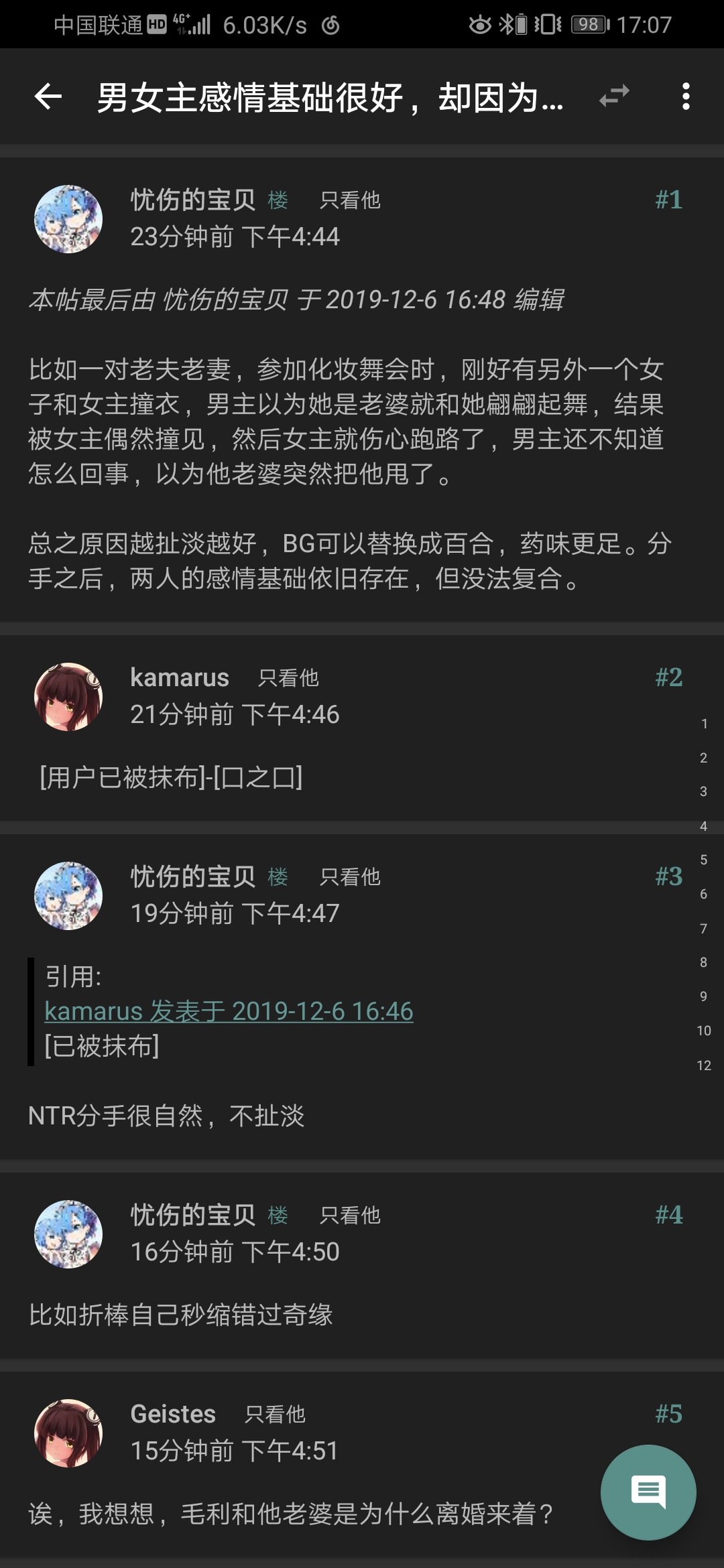Screen dimensions: 724x1568
Task: Tap floor number #4
Action: [x=668, y=1214]
